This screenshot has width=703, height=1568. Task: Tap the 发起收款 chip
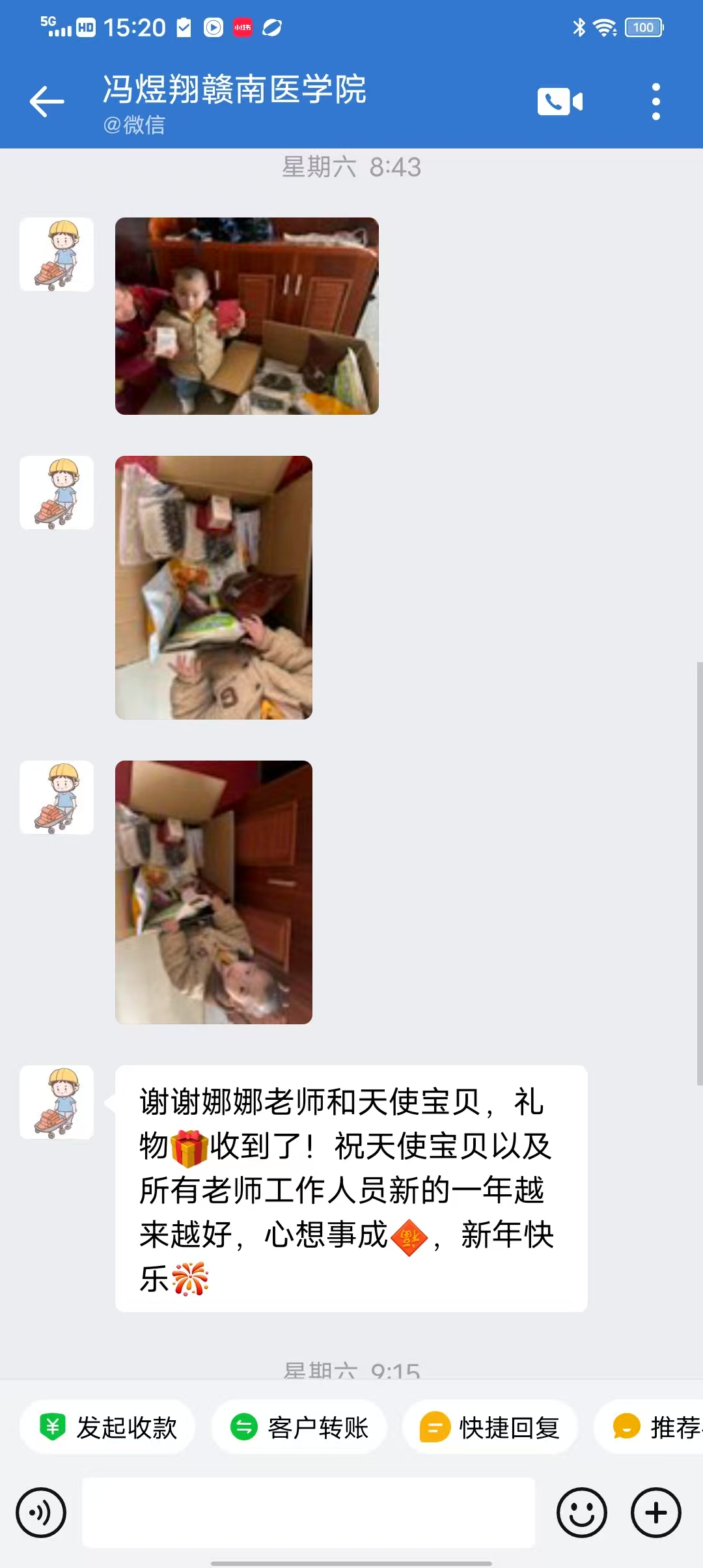(108, 1427)
